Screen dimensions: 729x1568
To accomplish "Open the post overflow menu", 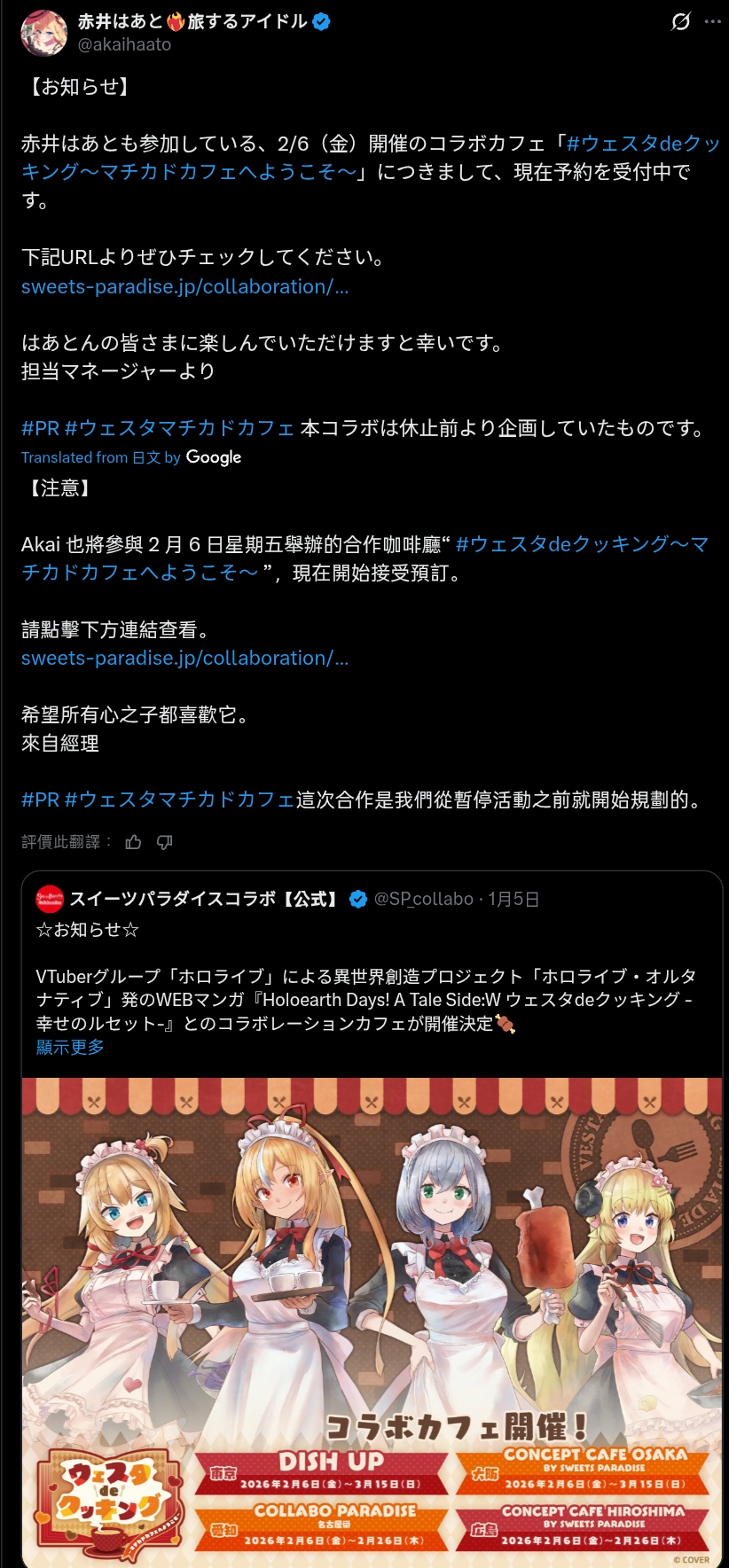I will [713, 21].
